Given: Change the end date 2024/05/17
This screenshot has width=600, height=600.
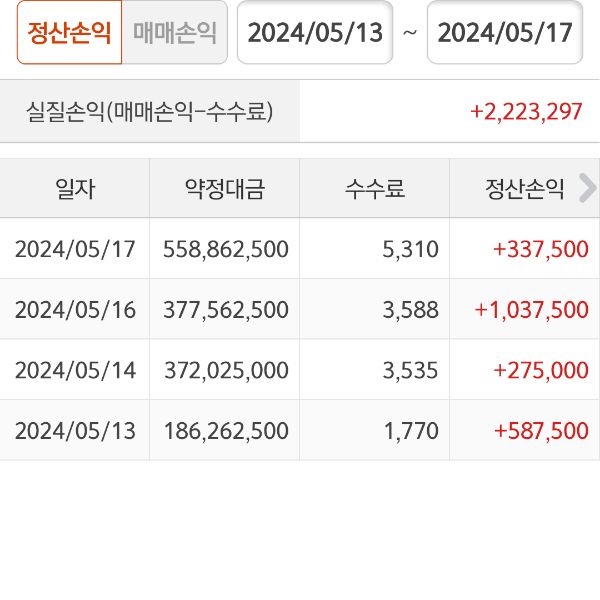Looking at the screenshot, I should click(x=505, y=33).
